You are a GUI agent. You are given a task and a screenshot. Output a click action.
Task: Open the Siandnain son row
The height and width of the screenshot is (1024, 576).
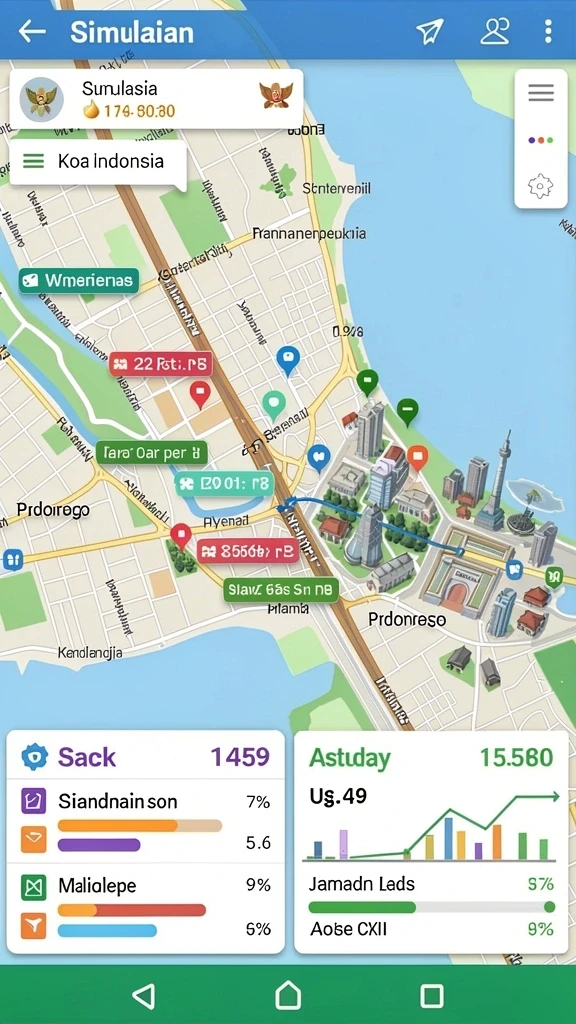coord(146,821)
